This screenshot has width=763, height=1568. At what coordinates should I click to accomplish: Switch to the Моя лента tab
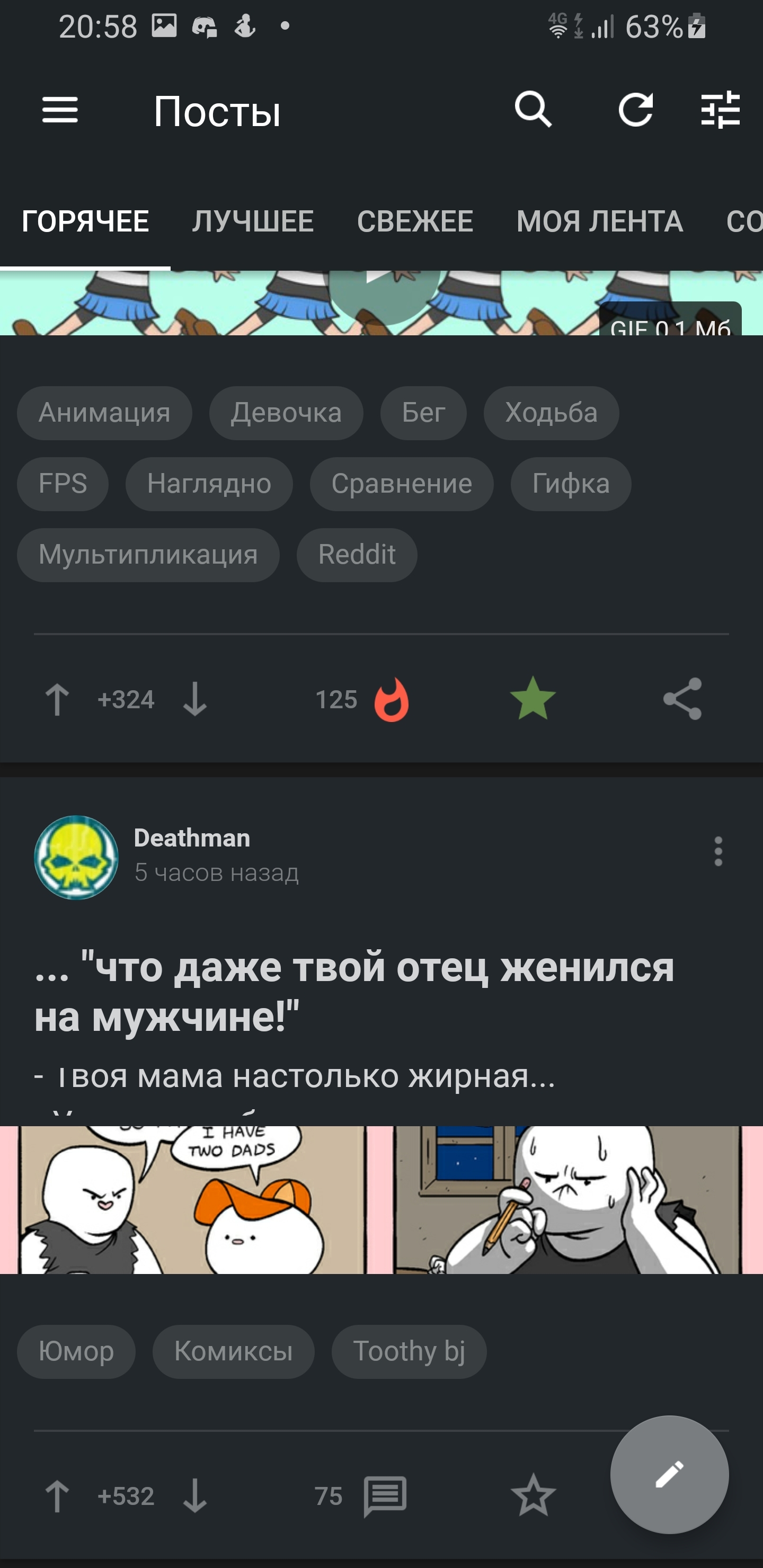599,221
